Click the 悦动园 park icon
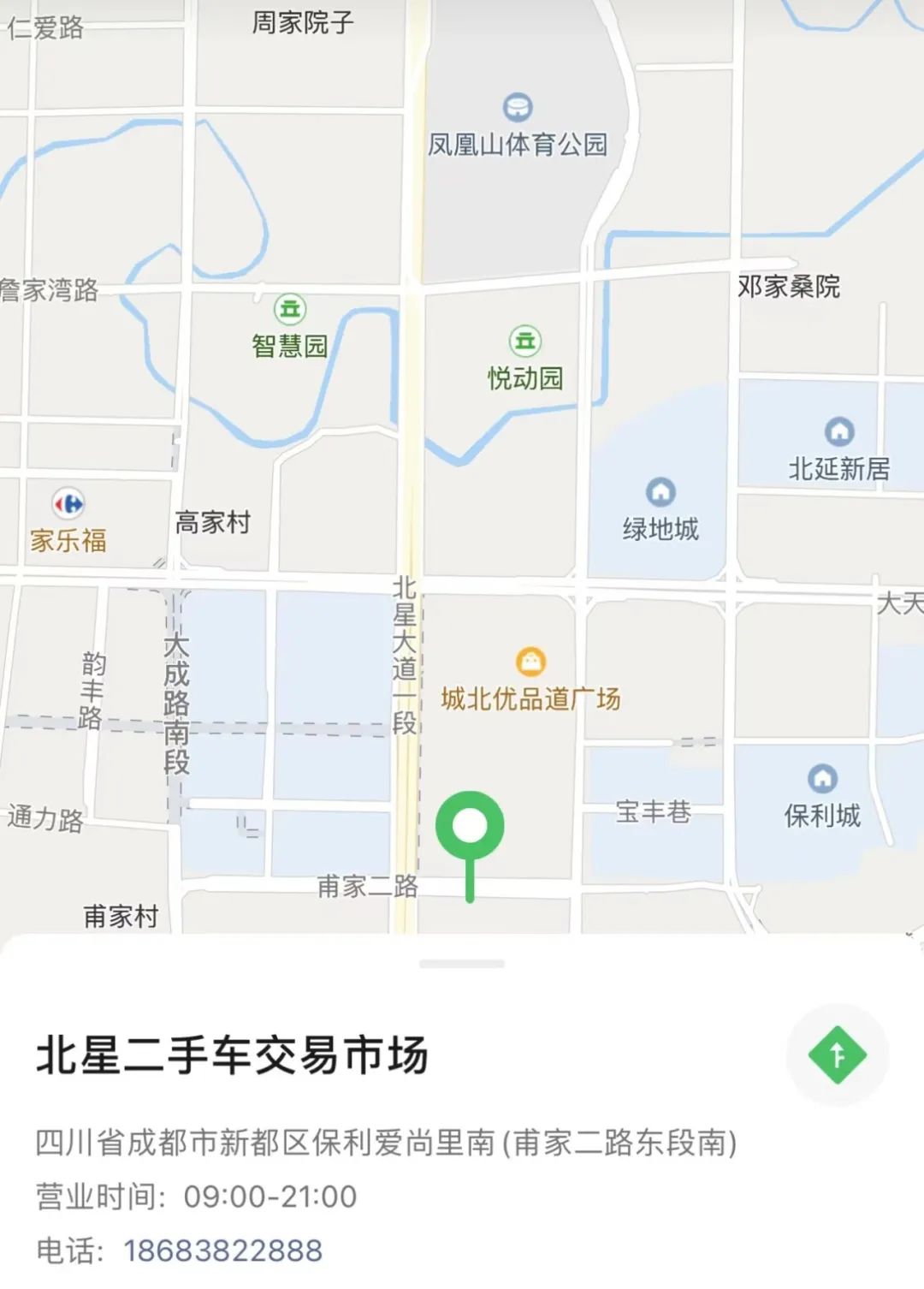924x1289 pixels. pos(527,341)
